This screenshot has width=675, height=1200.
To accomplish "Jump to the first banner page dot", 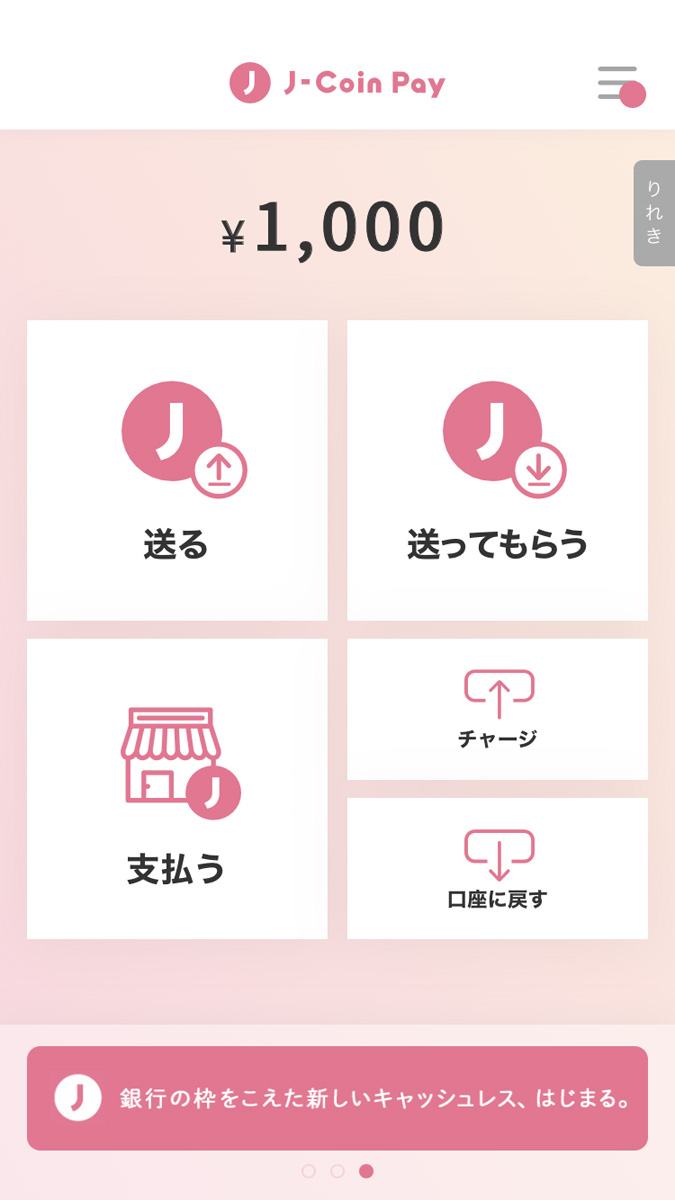I will tap(308, 1171).
